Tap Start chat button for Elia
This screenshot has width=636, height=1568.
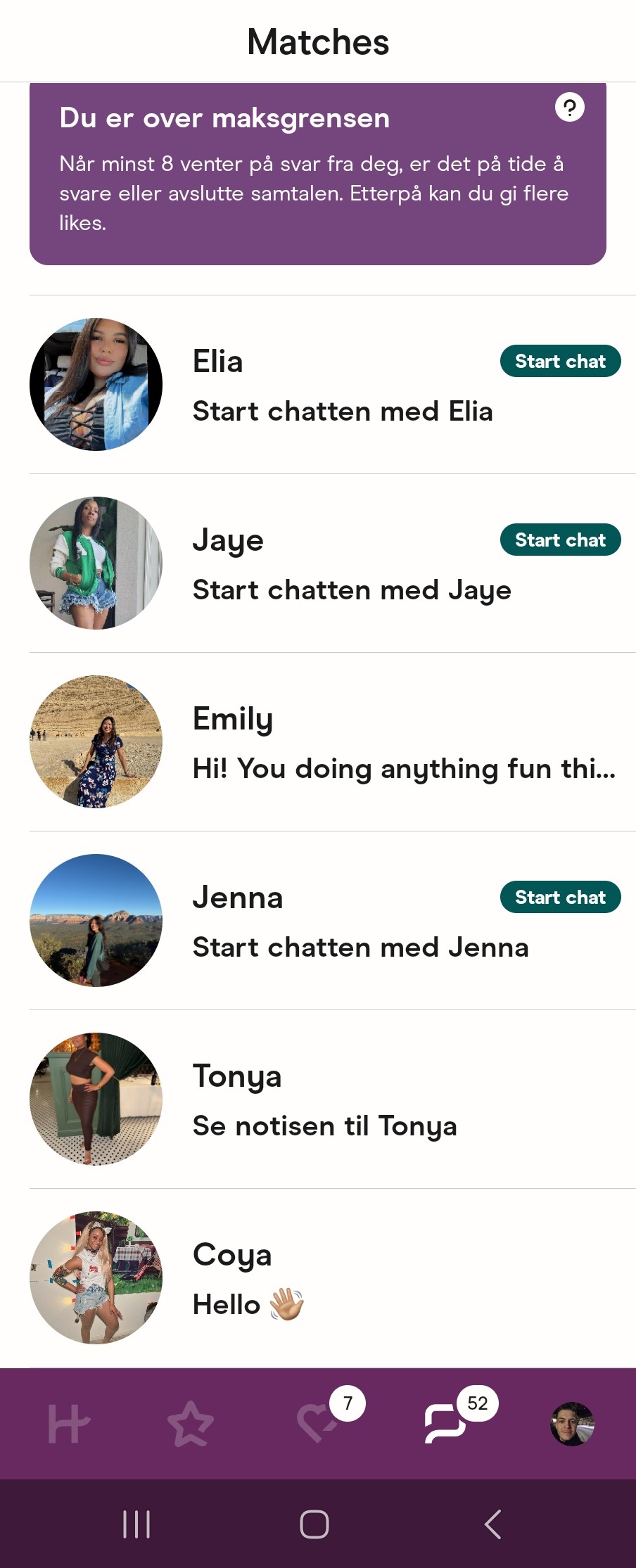(560, 362)
